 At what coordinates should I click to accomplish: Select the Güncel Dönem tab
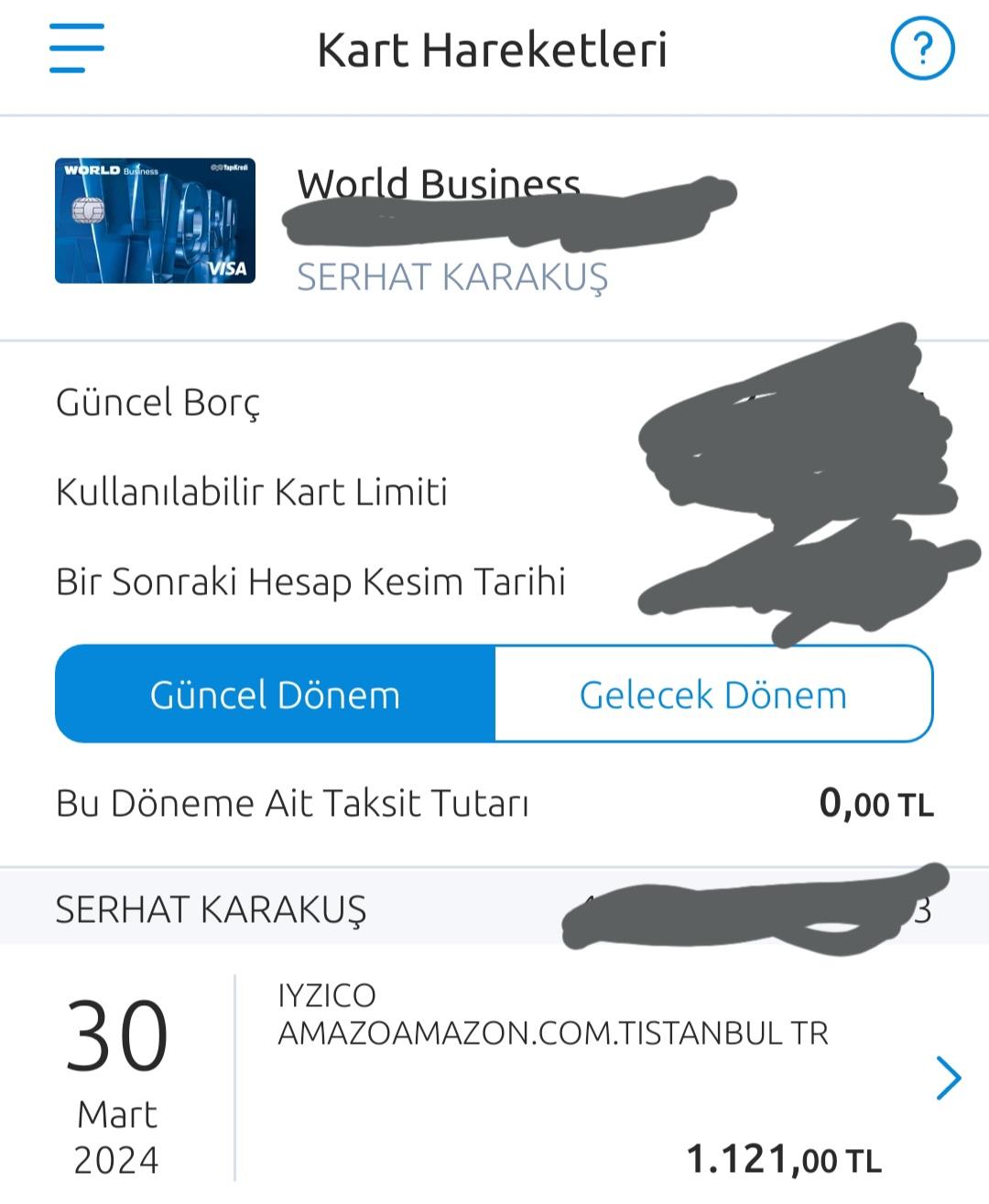pyautogui.click(x=275, y=695)
